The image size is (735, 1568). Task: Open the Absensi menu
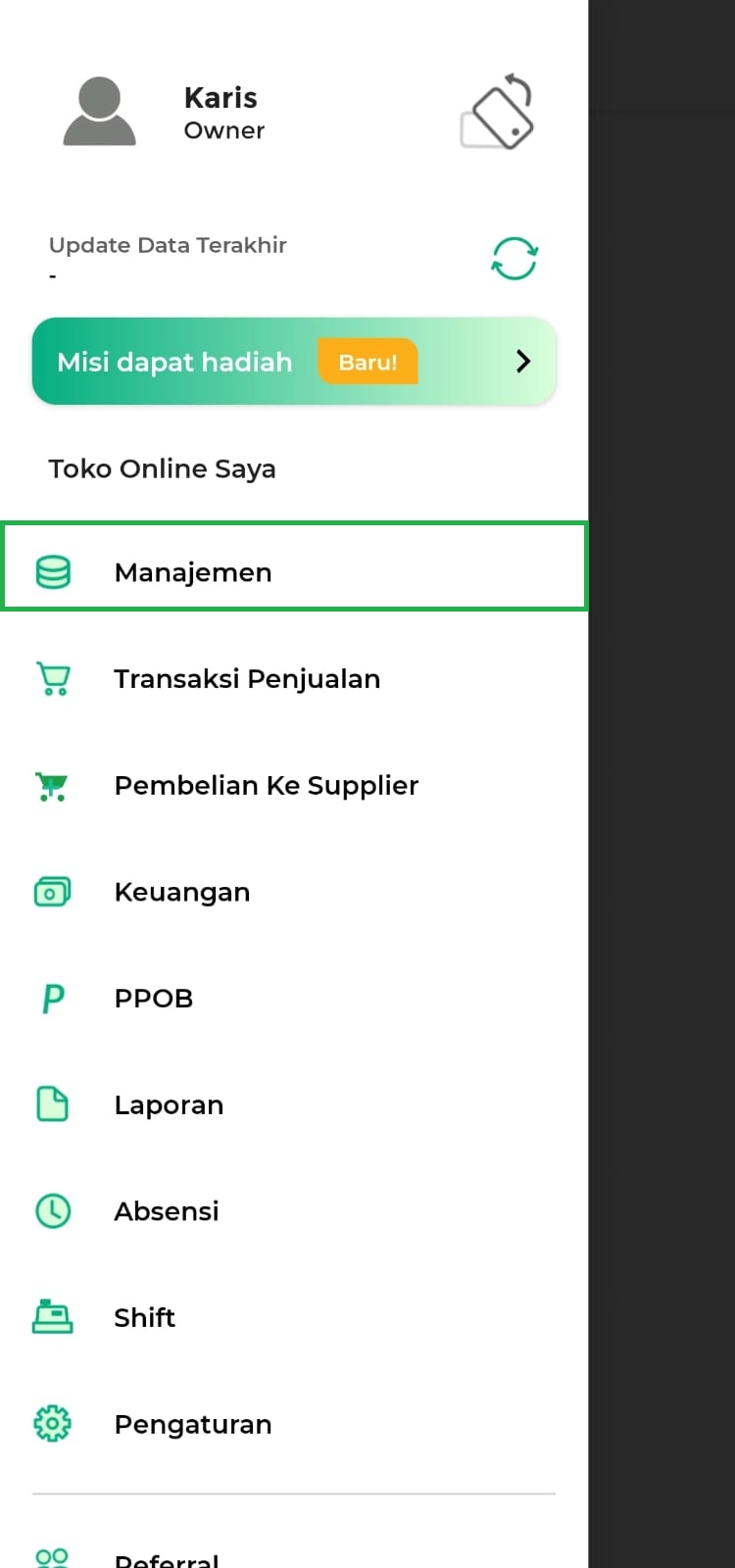167,1211
